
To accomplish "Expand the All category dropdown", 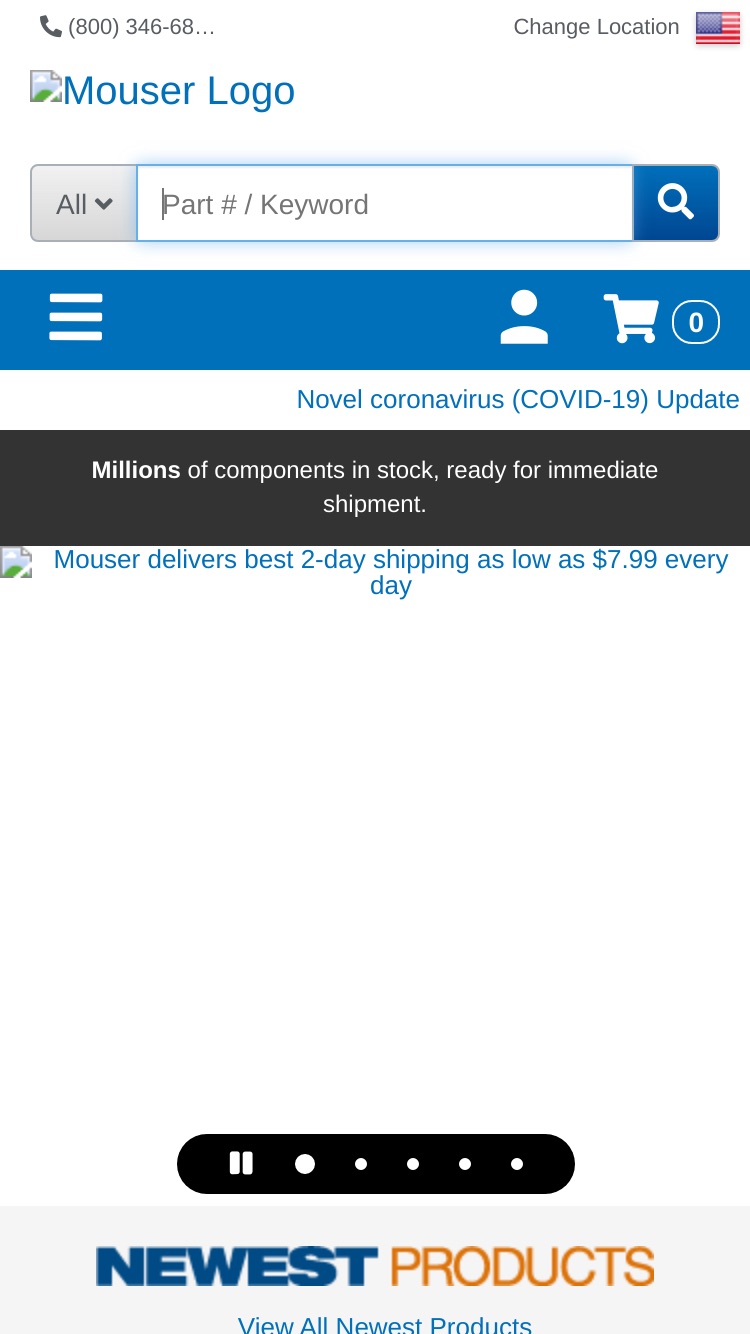I will [84, 204].
